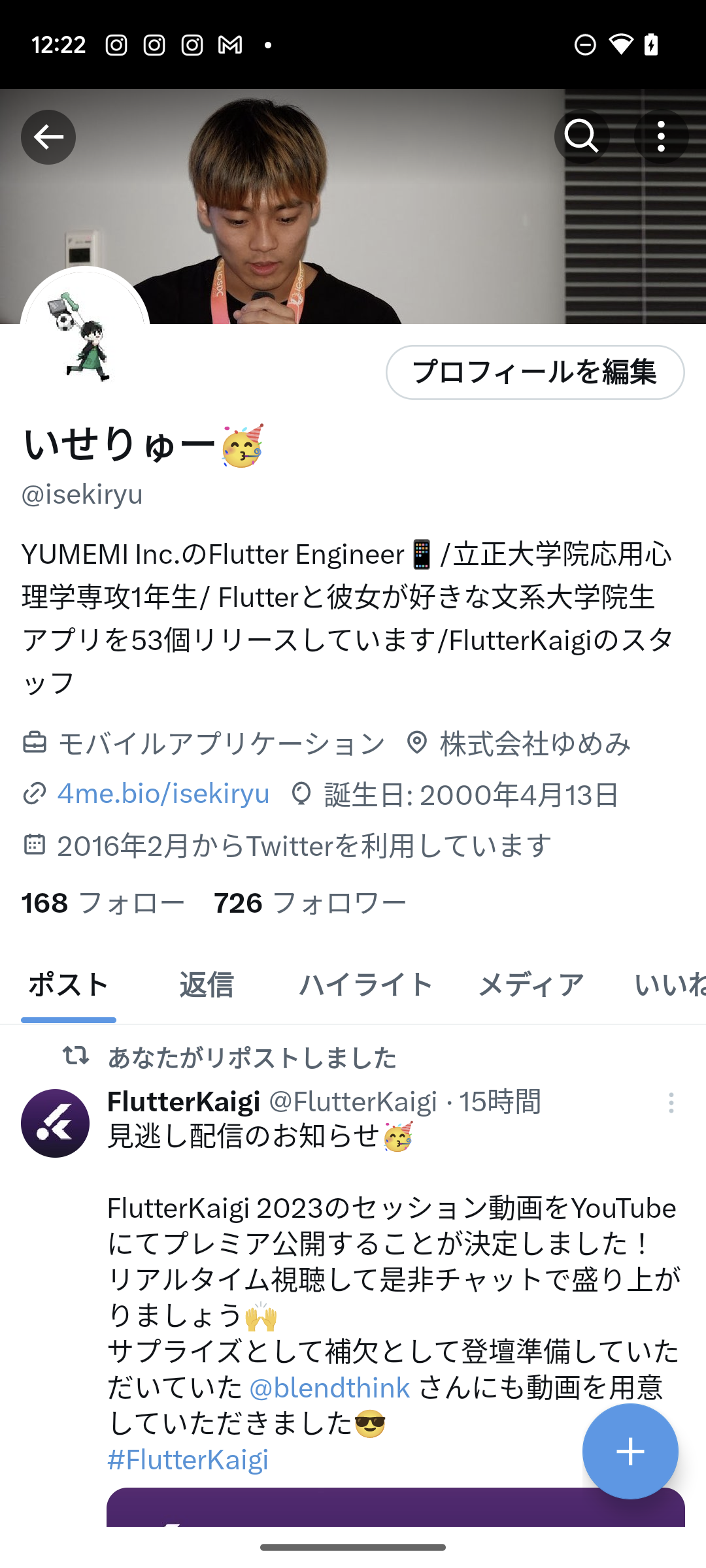Screen dimensions: 706x1568
Task: Open the profile overflow menu
Action: tap(661, 137)
